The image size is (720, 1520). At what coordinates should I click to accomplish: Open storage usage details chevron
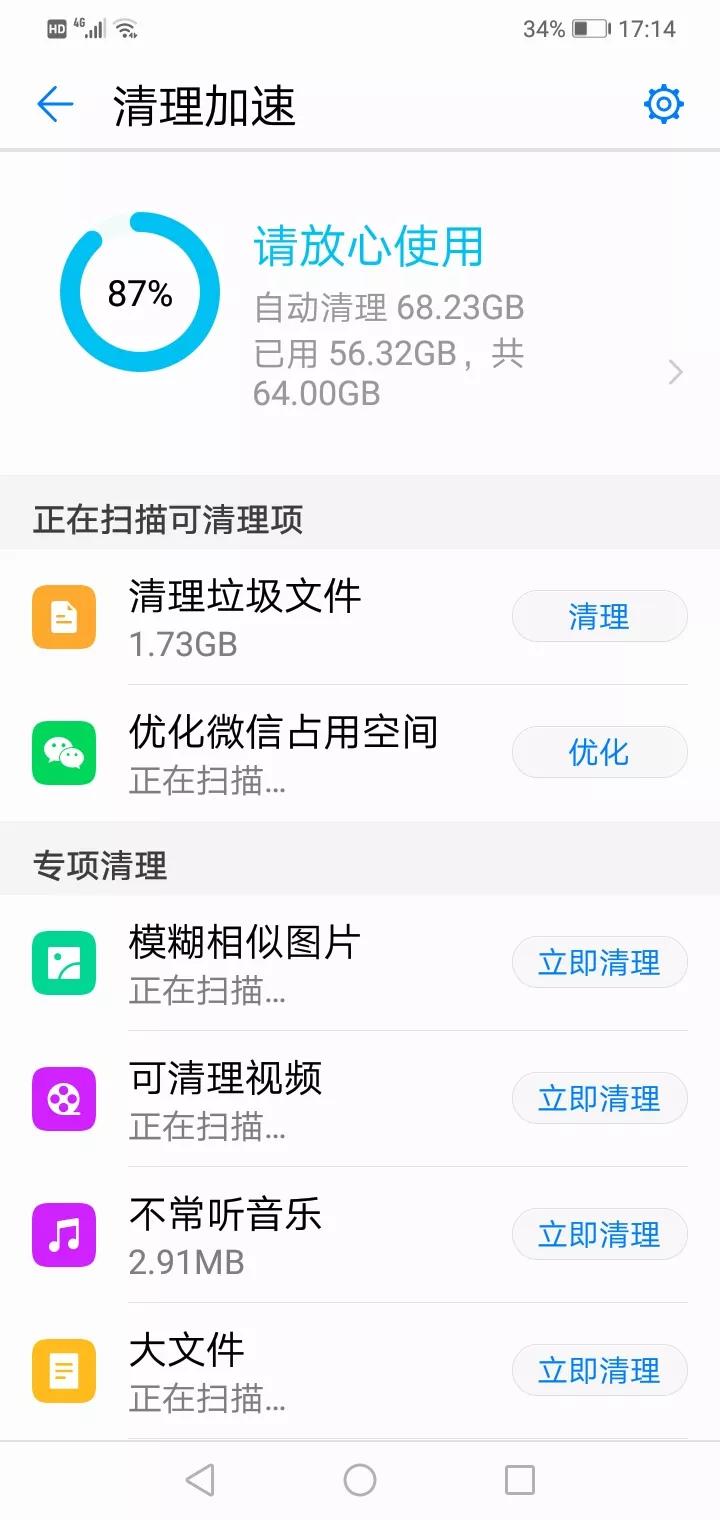tap(675, 373)
